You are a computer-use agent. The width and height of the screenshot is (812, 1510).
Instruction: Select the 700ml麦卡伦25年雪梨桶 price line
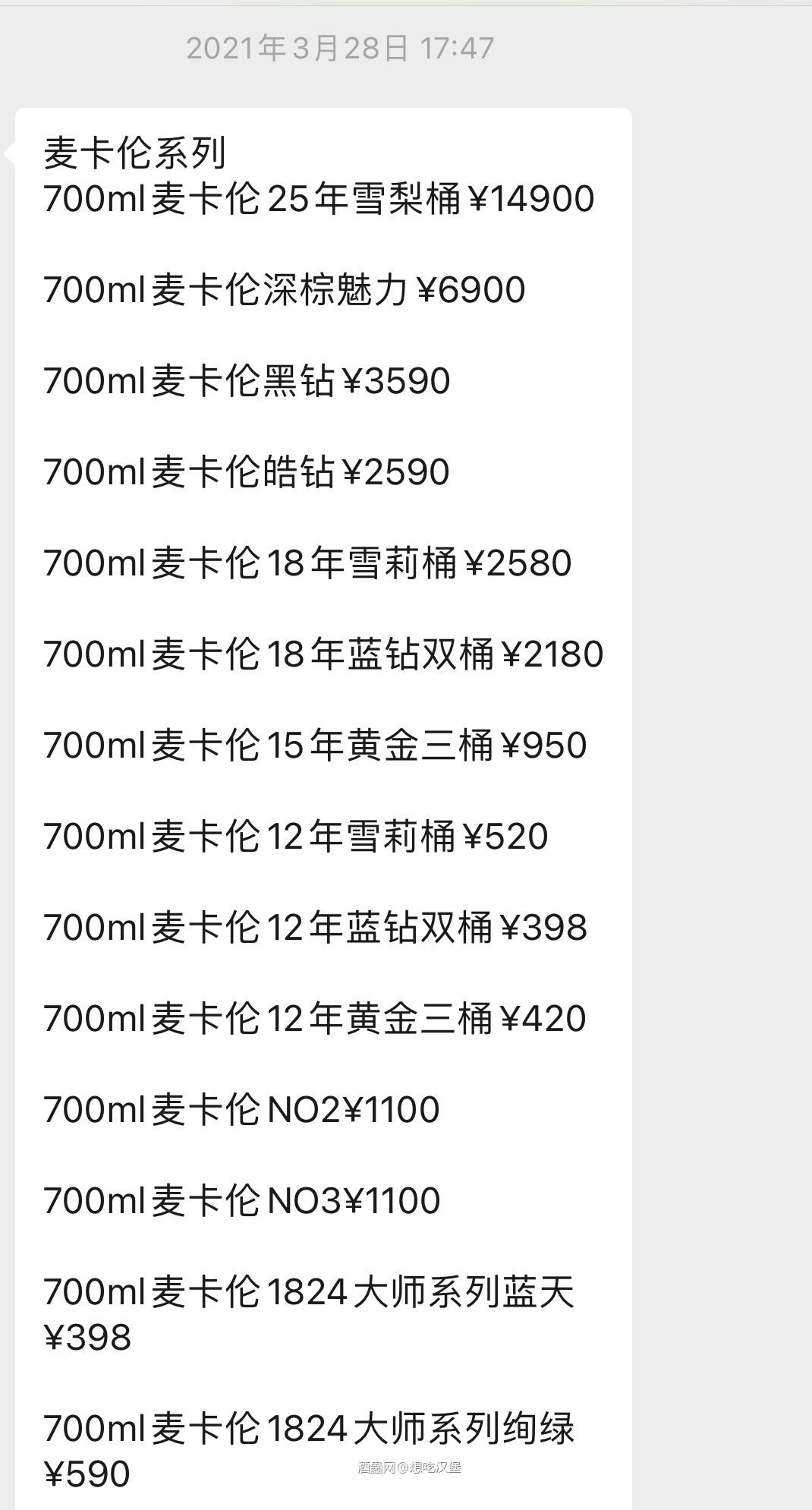319,200
